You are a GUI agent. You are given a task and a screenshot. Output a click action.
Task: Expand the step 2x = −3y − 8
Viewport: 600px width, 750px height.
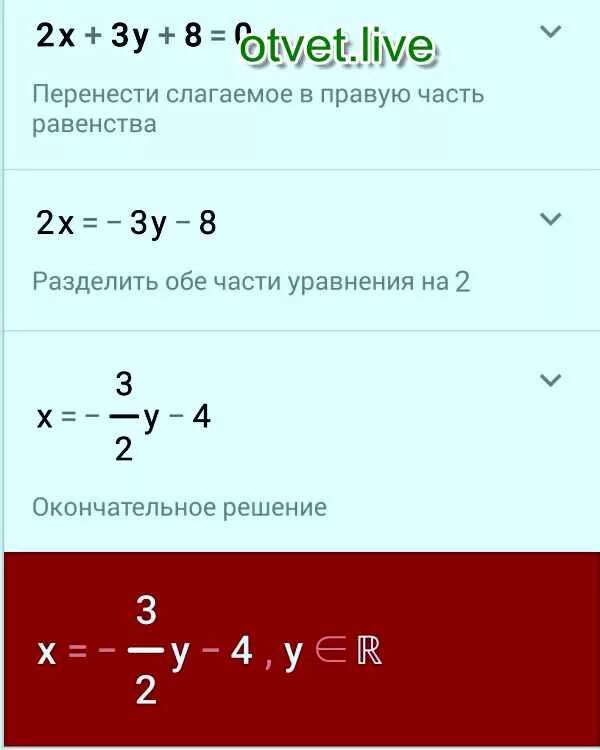pyautogui.click(x=549, y=218)
